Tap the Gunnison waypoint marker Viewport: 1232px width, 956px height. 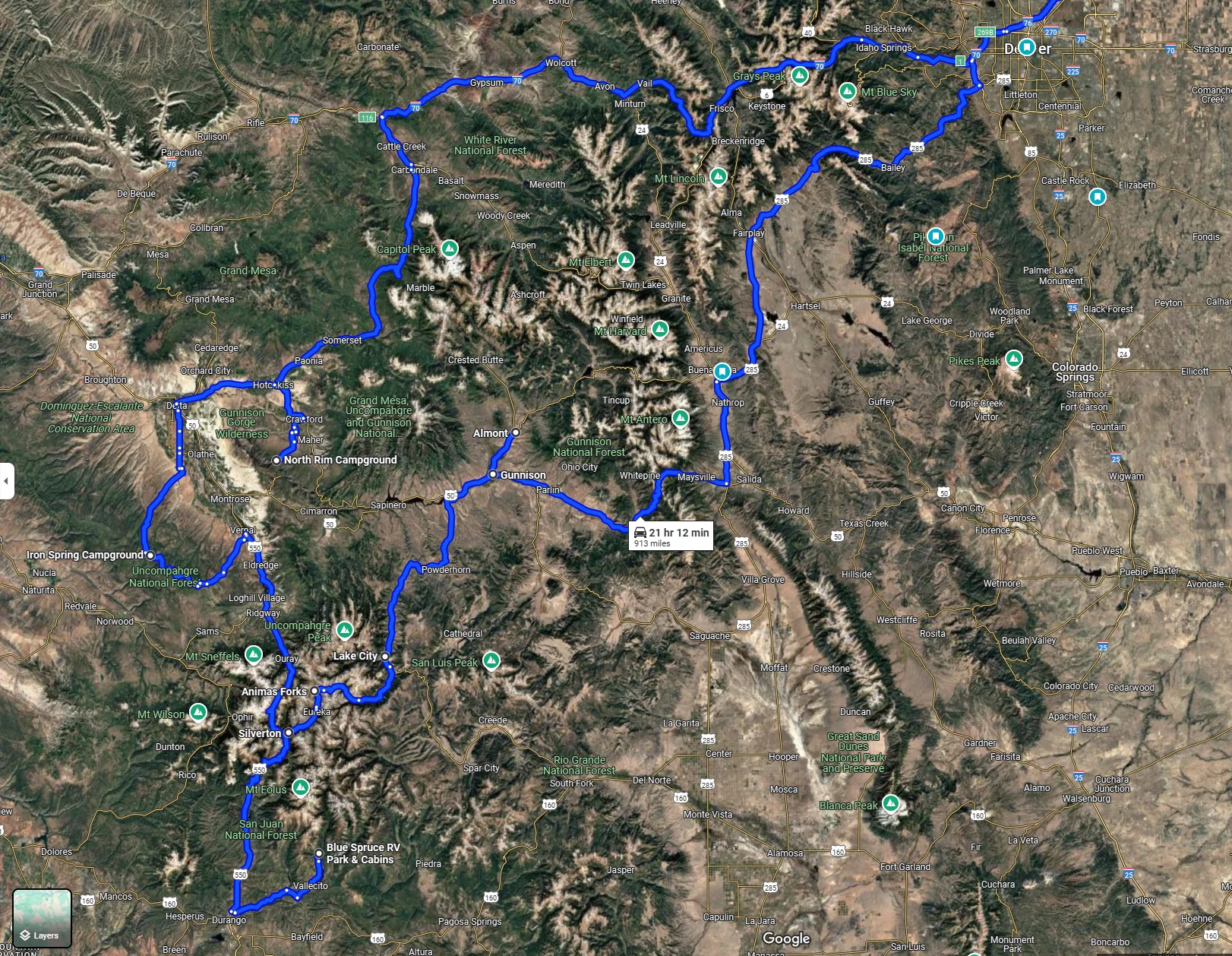pyautogui.click(x=493, y=474)
